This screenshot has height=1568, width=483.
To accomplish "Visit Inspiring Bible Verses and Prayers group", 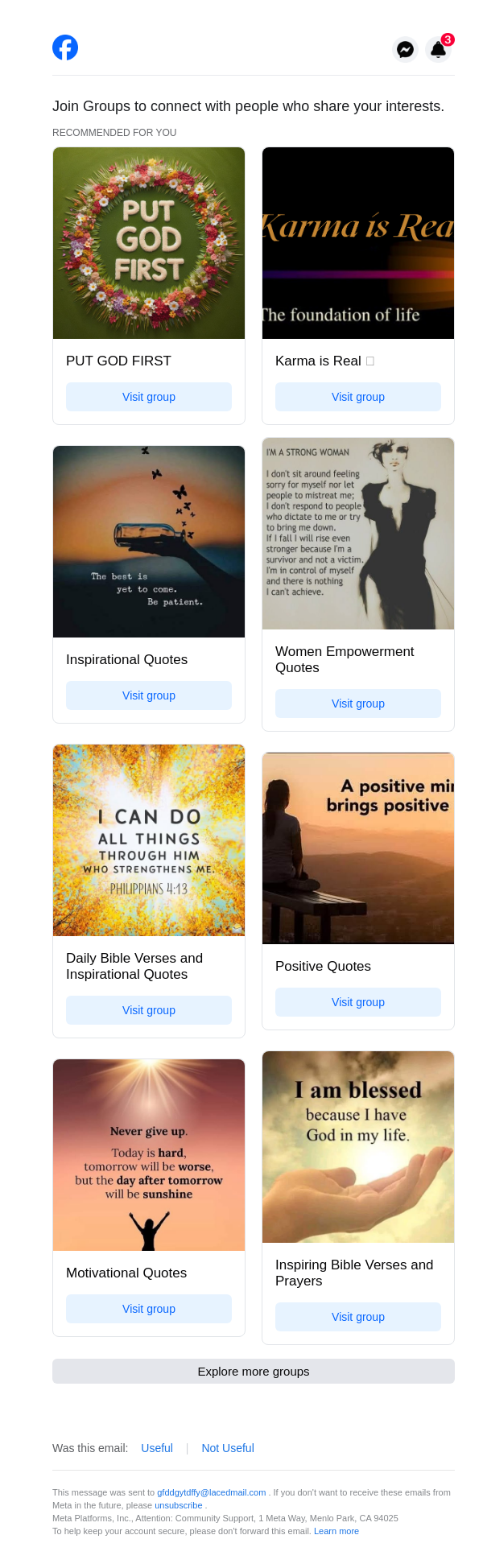I will (x=358, y=1317).
